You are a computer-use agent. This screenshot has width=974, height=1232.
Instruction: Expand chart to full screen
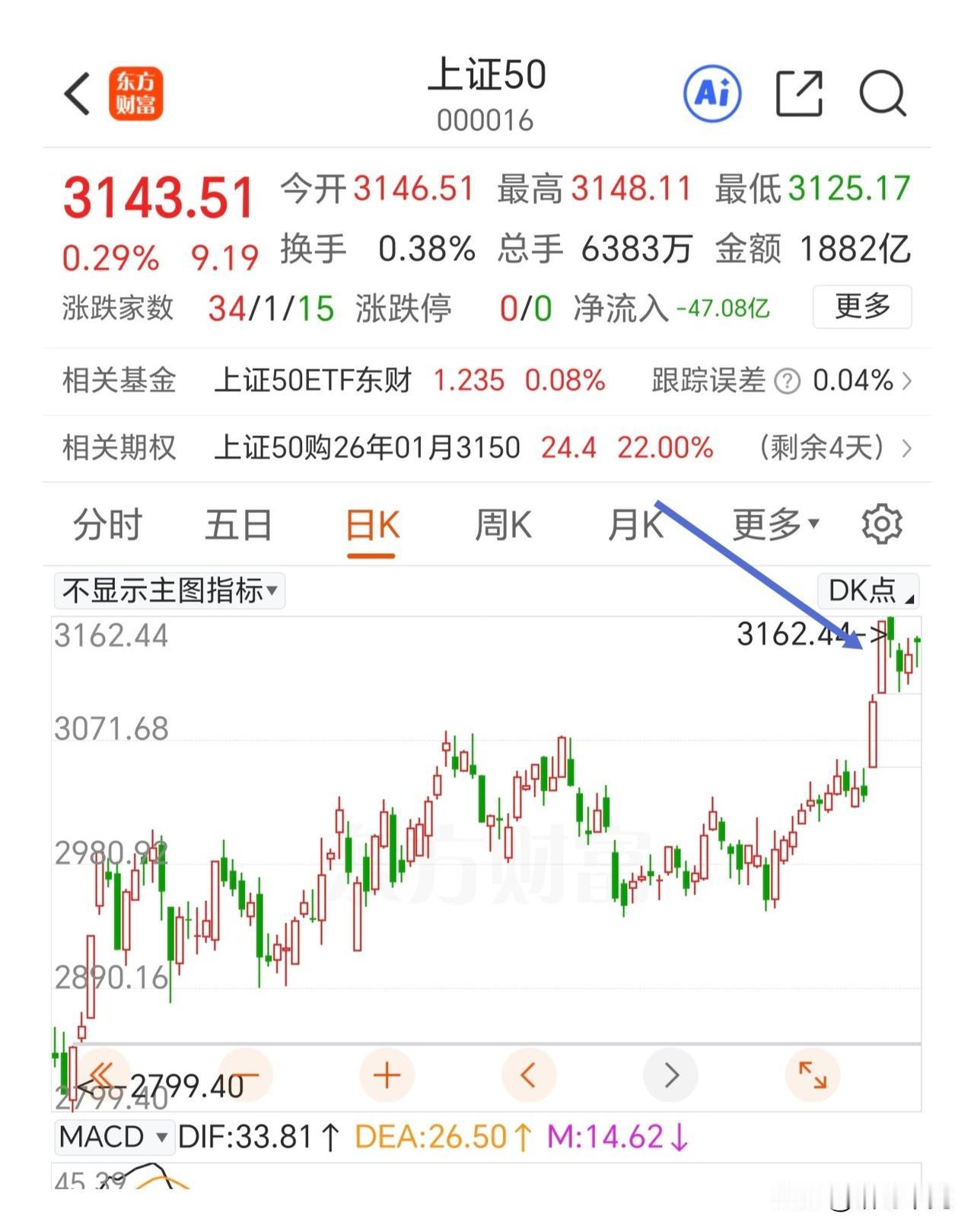point(813,1075)
